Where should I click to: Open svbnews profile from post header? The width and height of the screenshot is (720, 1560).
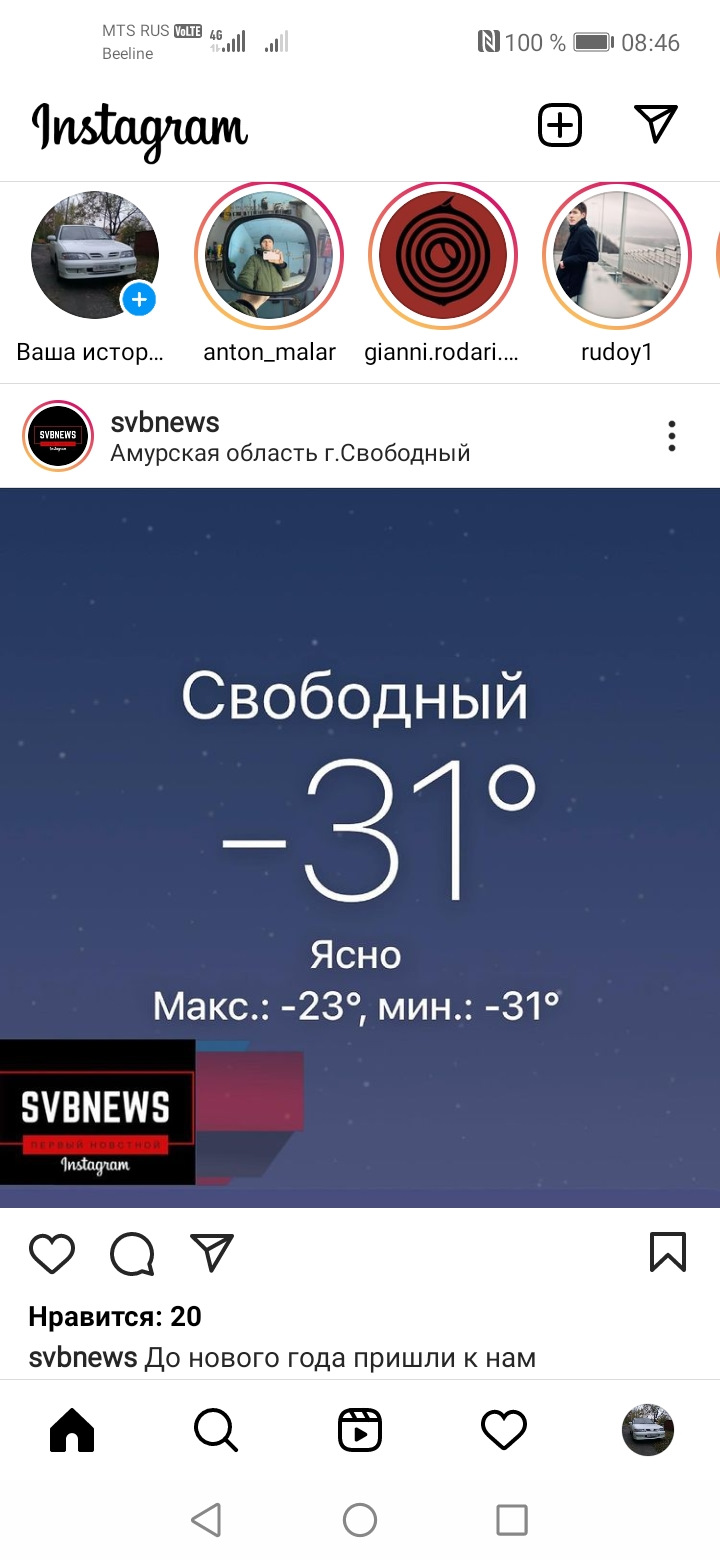165,422
